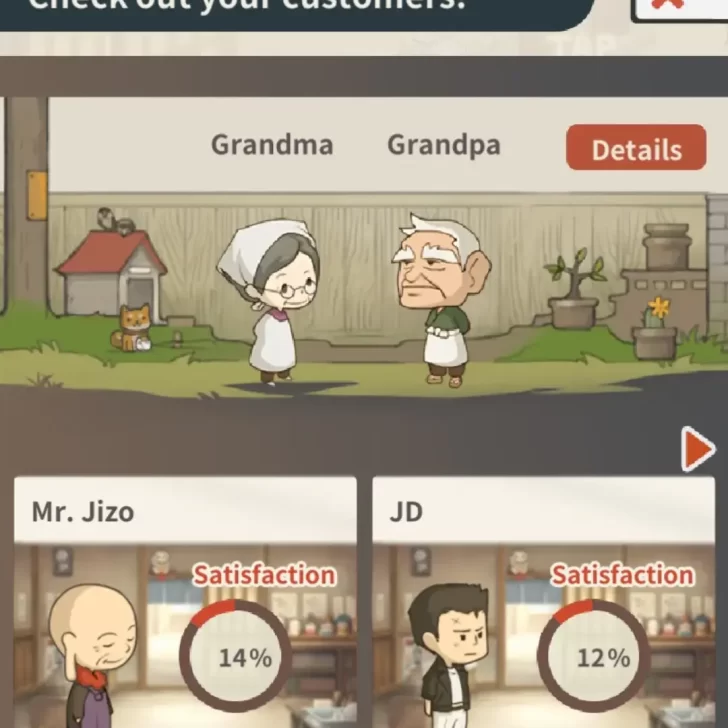Open Mr. Jizo's customer card
728x728 pixels.
184,602
